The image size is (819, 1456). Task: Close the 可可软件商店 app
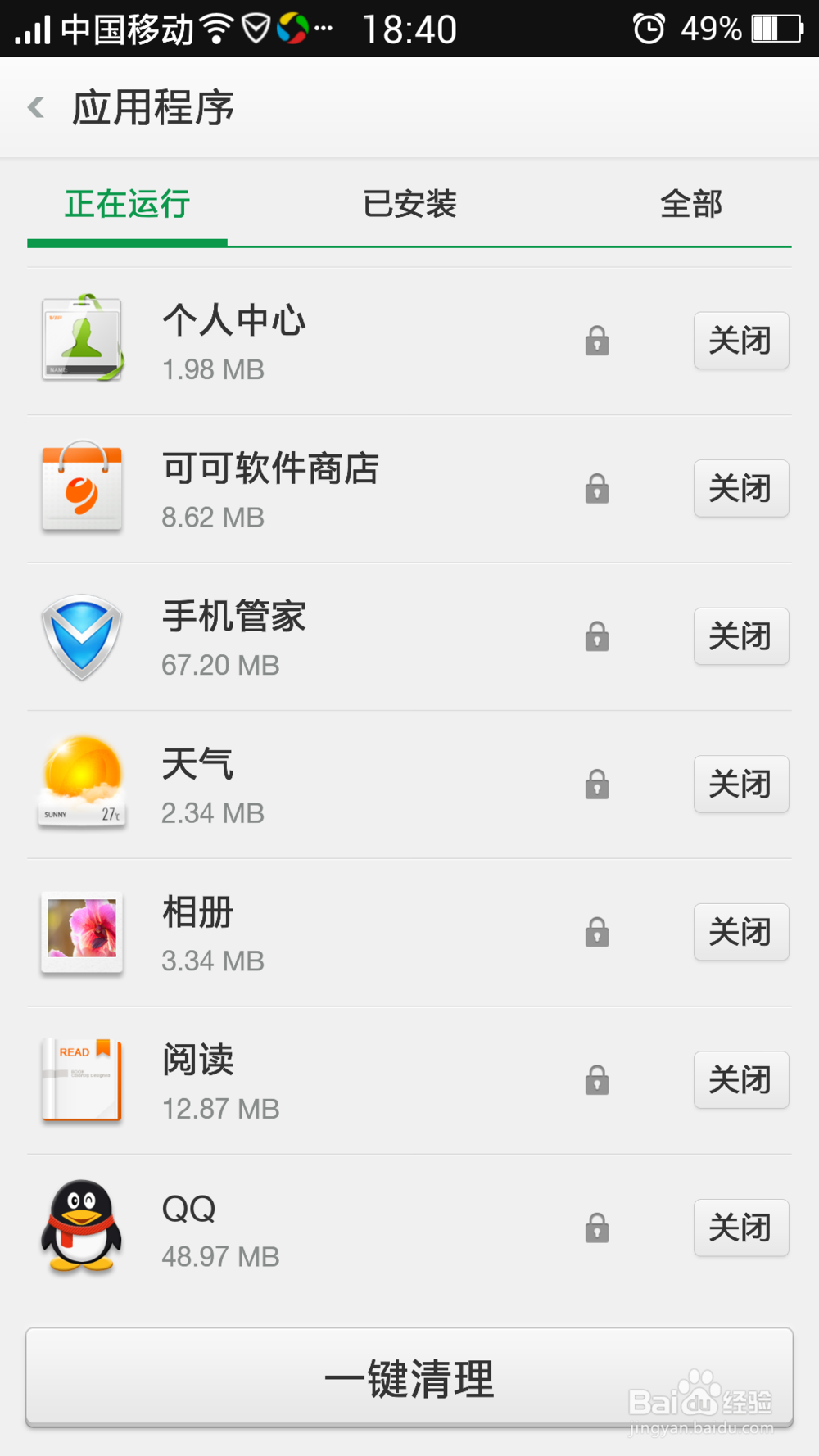(x=740, y=489)
